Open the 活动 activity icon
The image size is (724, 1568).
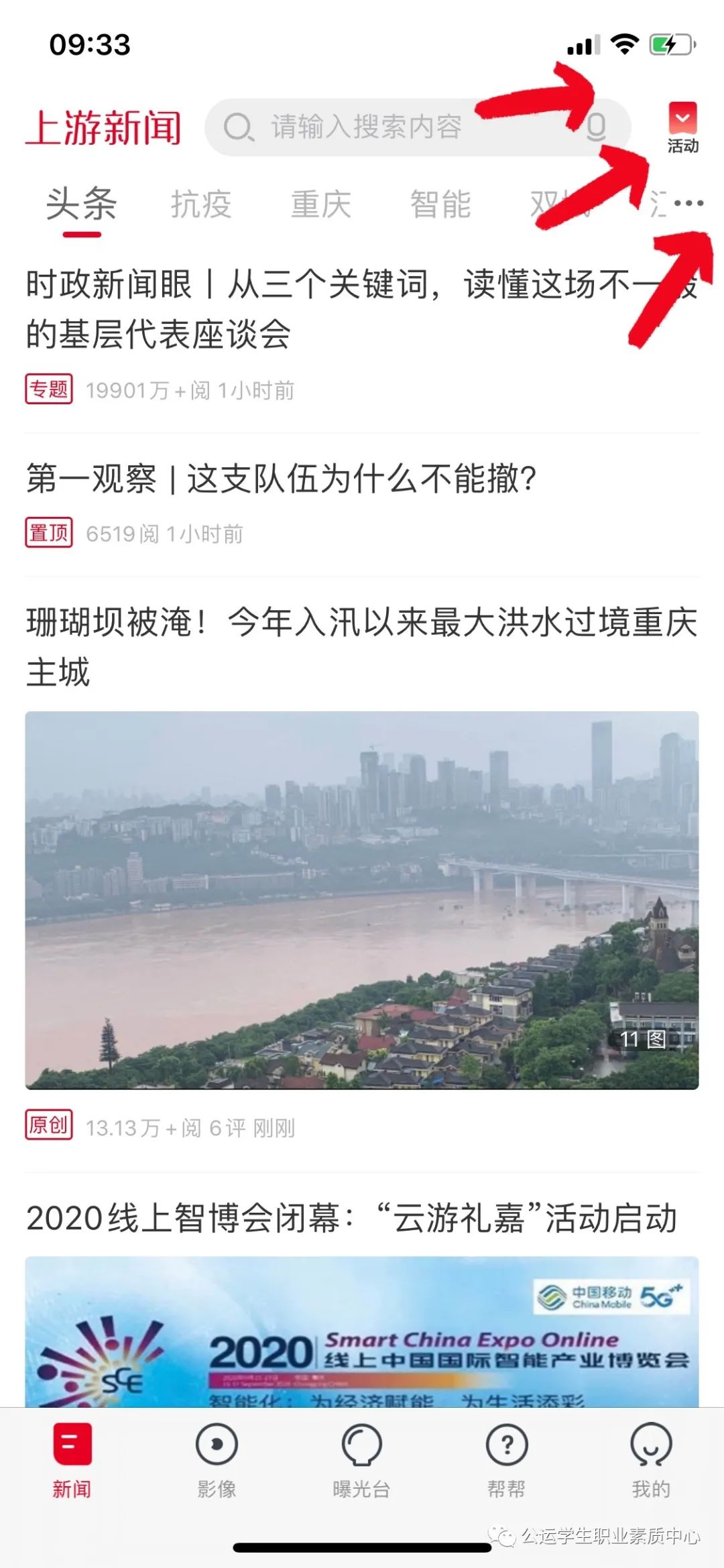pyautogui.click(x=682, y=127)
